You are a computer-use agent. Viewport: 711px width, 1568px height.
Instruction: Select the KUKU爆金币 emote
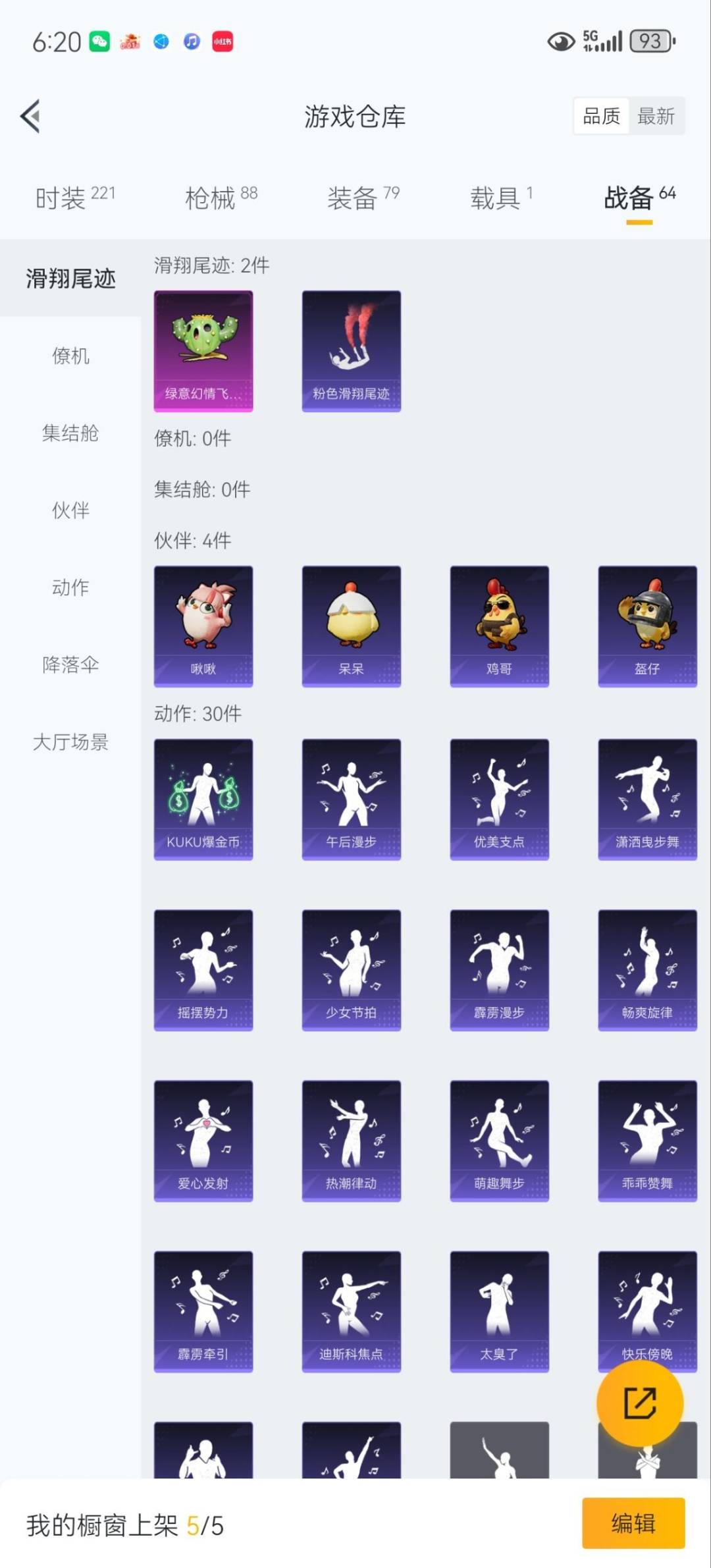click(x=202, y=797)
